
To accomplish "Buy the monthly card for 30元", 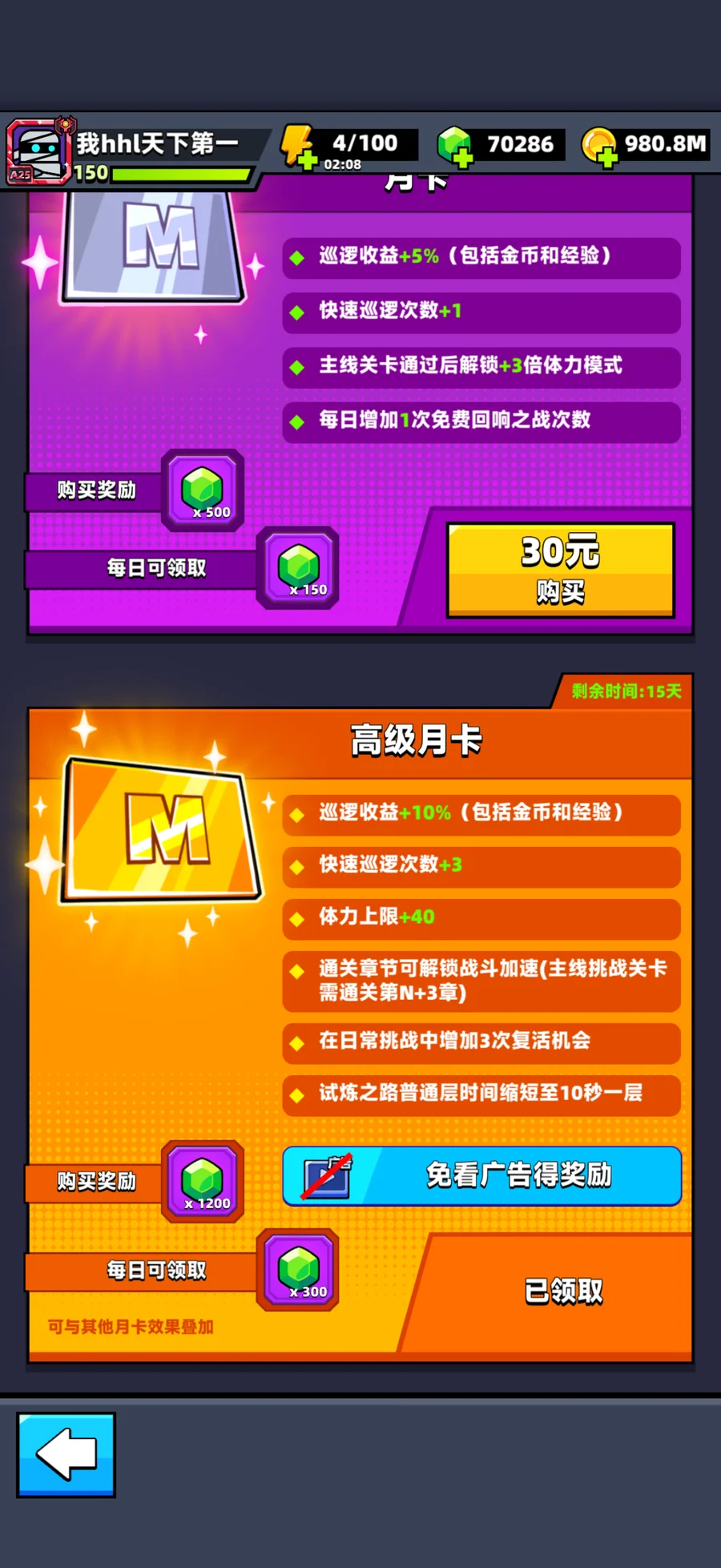I will (560, 570).
